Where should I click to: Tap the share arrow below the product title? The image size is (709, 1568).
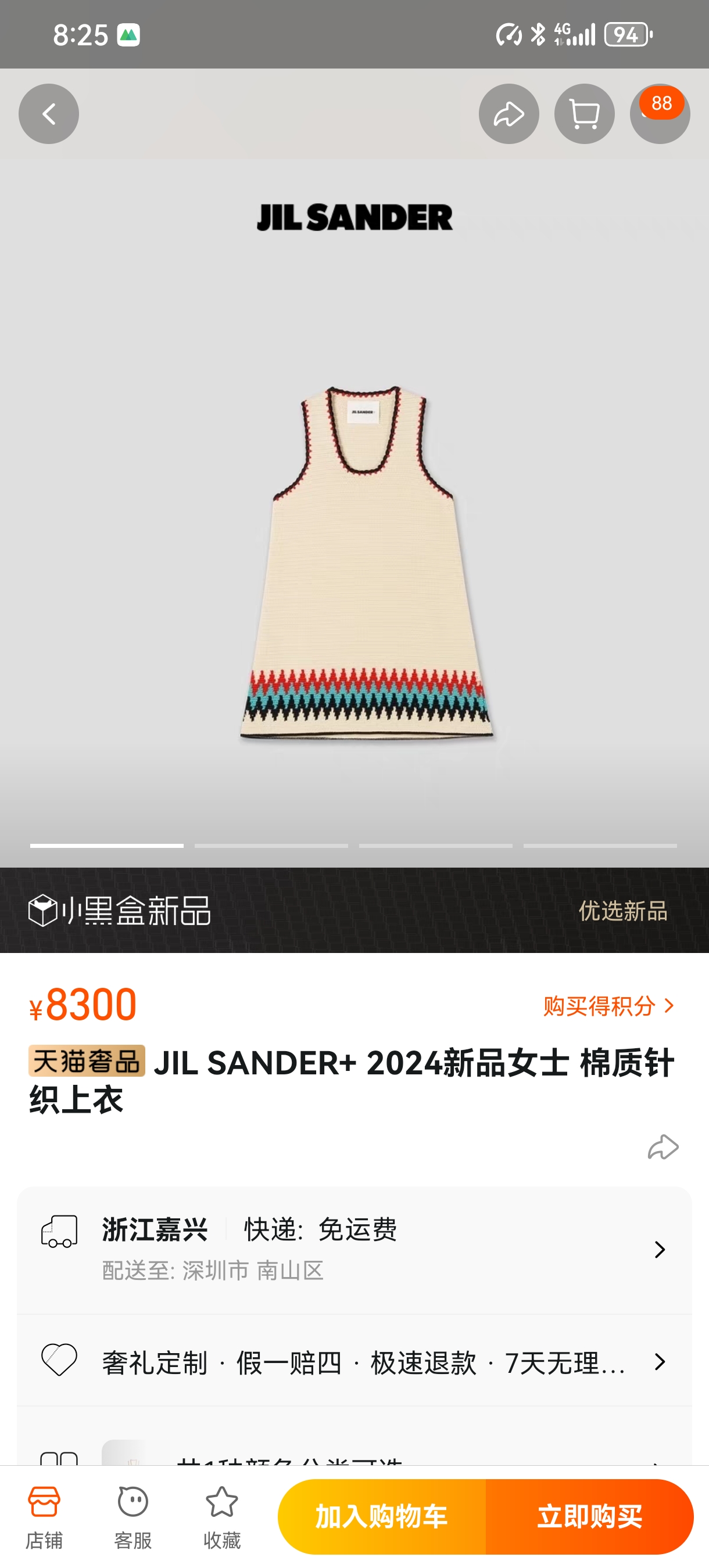[663, 1148]
